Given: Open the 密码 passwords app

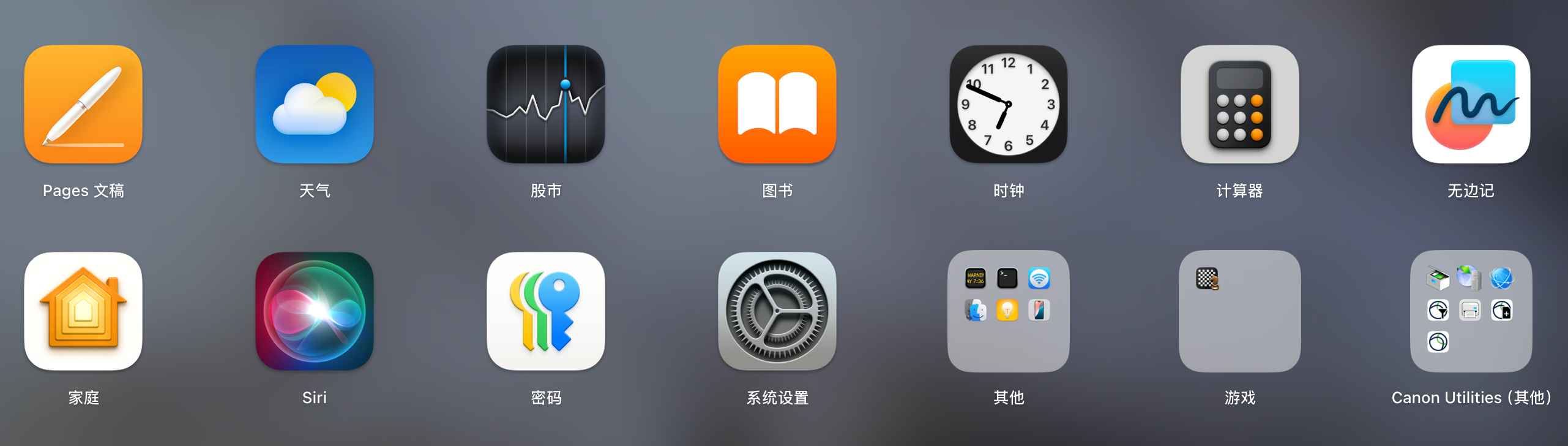Looking at the screenshot, I should point(546,311).
